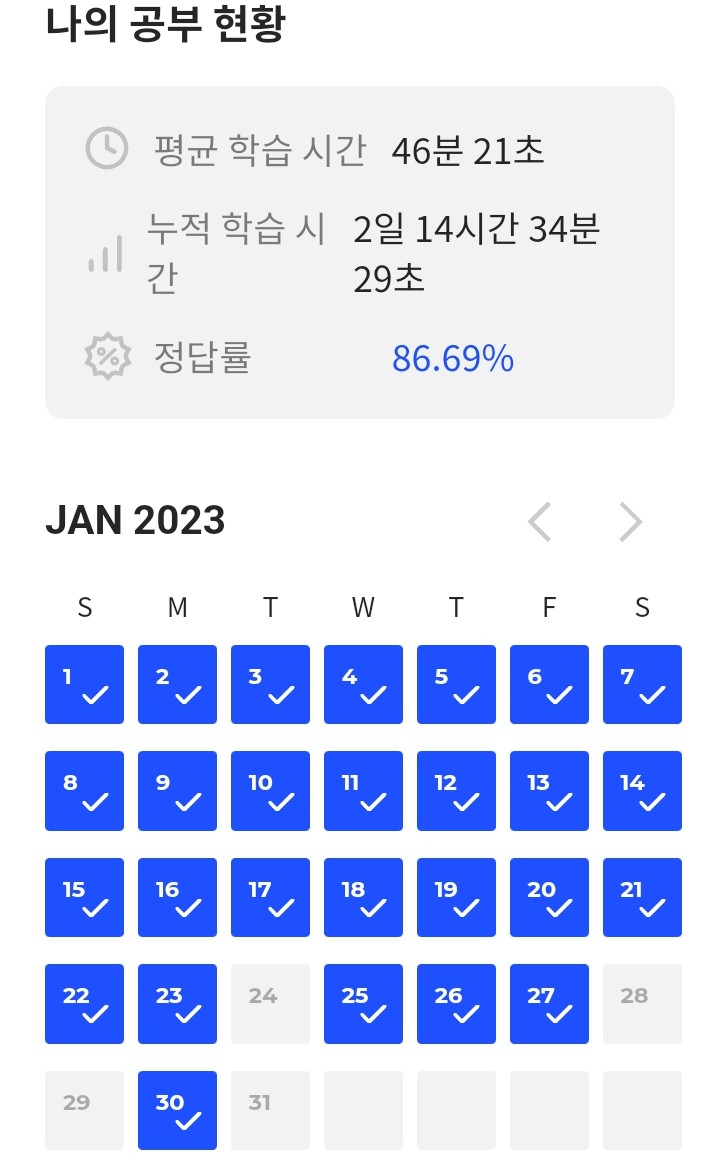Open unchecked day 24
This screenshot has height=1168, width=719.
pos(270,1004)
